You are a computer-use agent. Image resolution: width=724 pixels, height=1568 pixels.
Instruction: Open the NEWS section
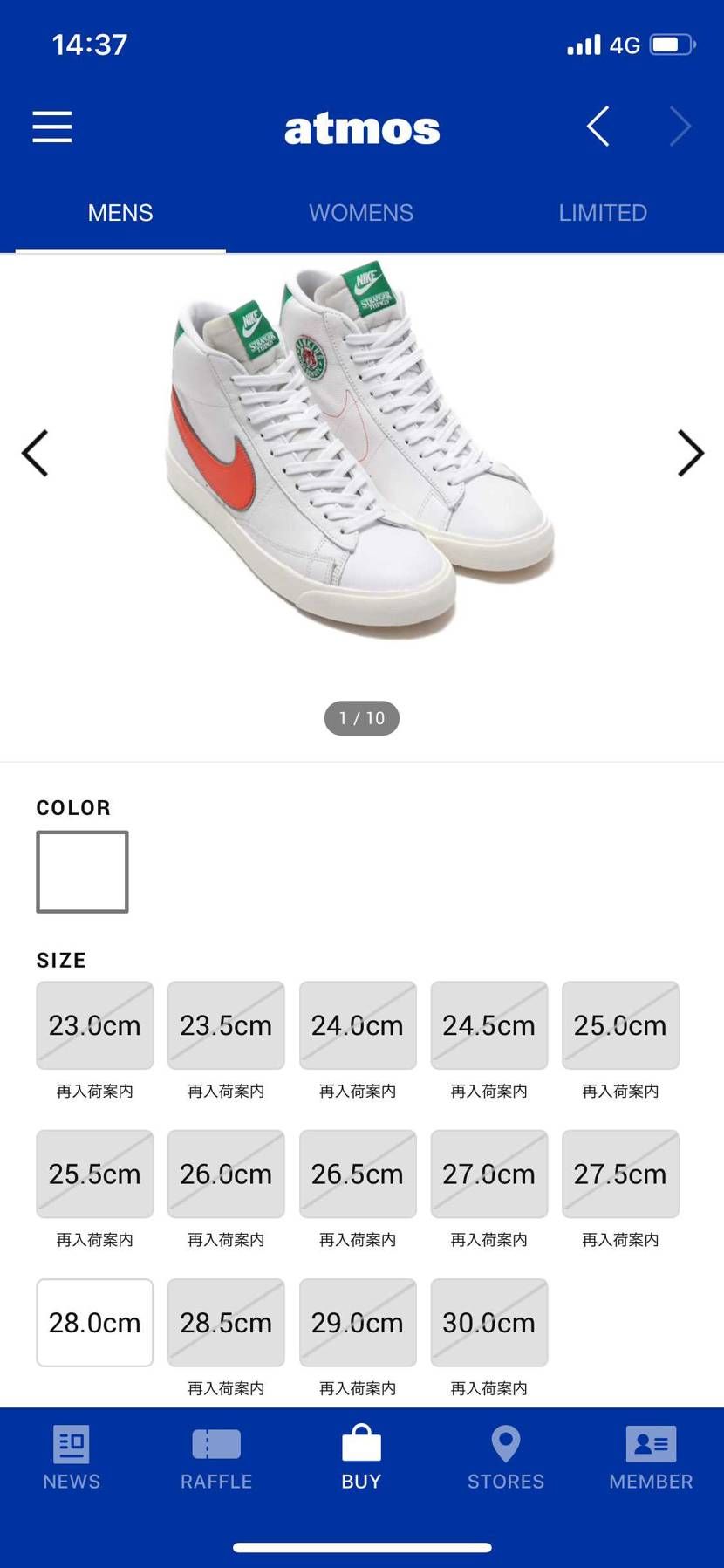click(72, 1457)
